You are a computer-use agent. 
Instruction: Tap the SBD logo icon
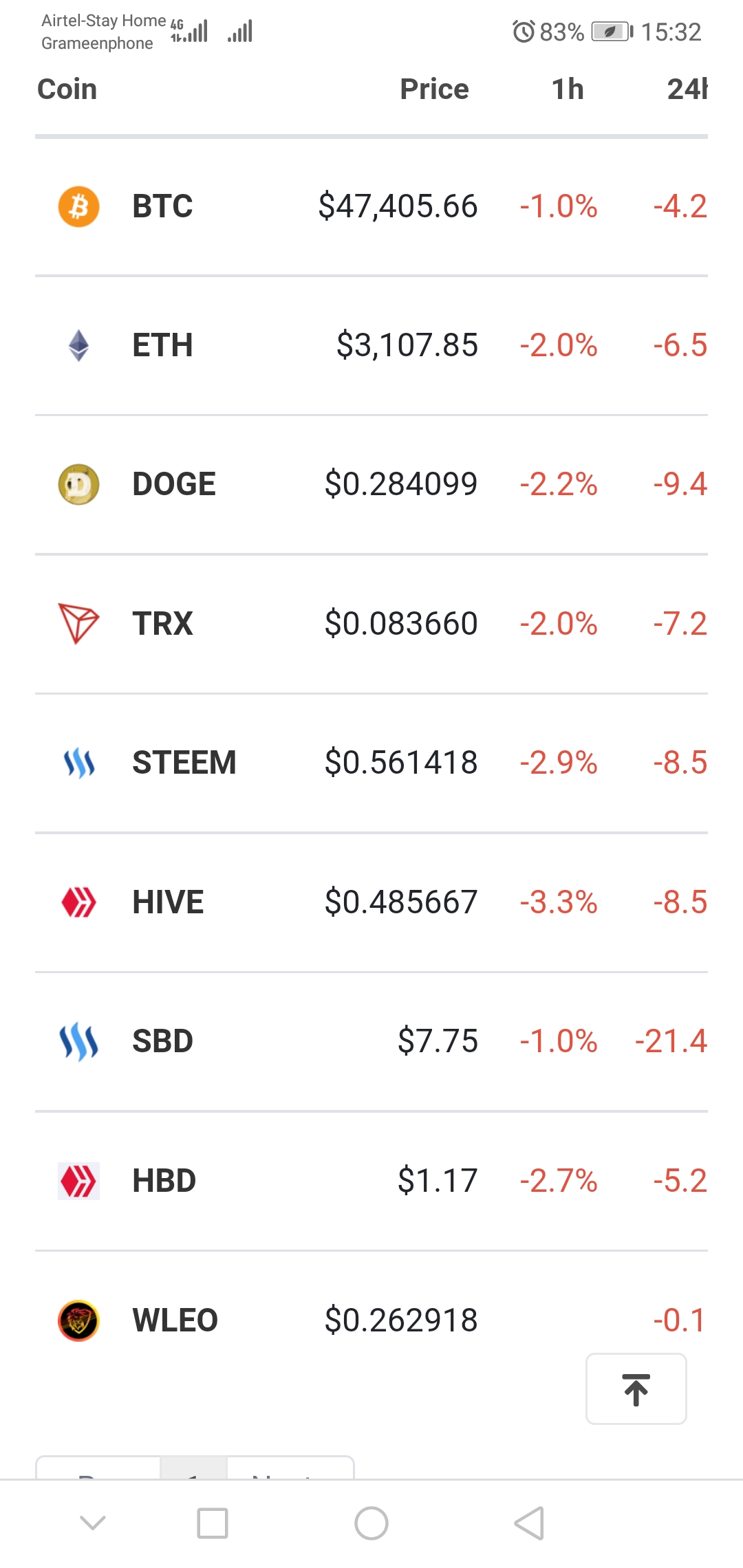(x=78, y=1041)
